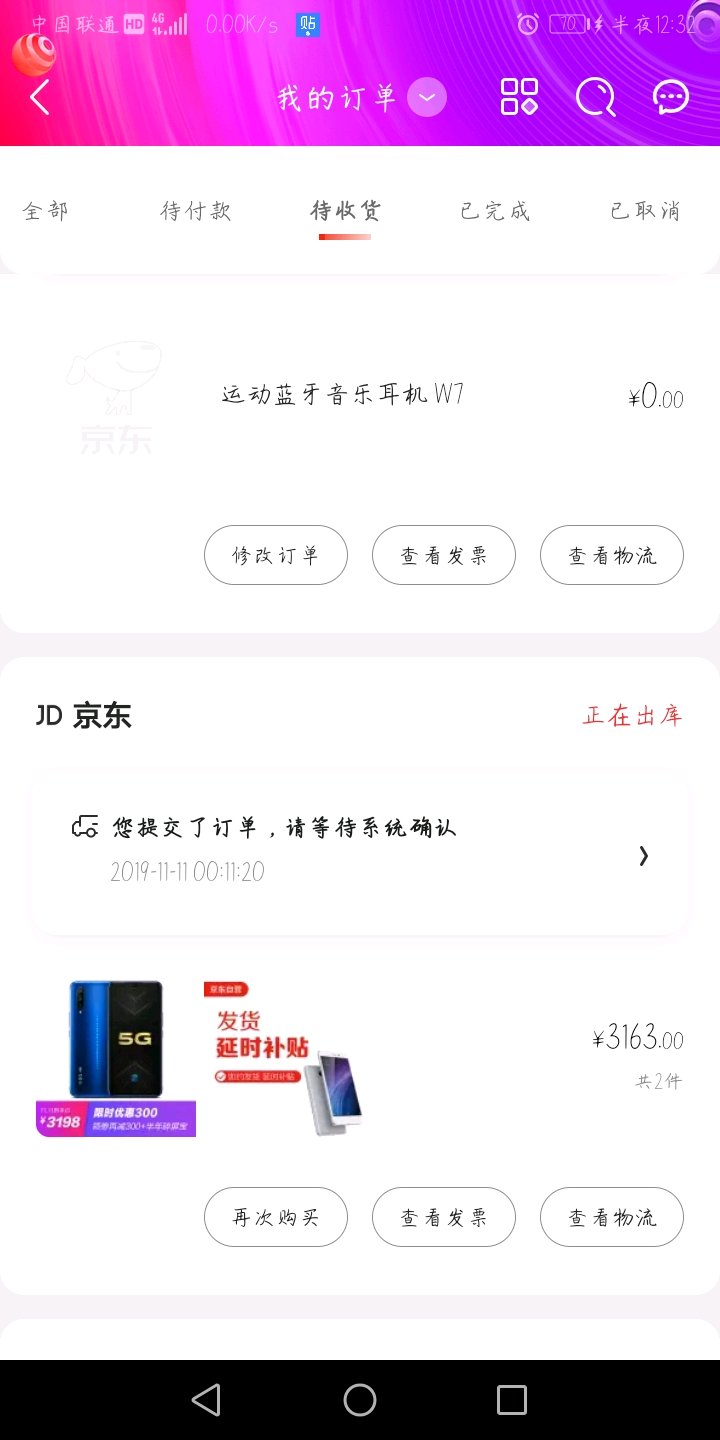
Task: Open the 运动蓝牙音乐耳机 W7 order
Action: 342,395
